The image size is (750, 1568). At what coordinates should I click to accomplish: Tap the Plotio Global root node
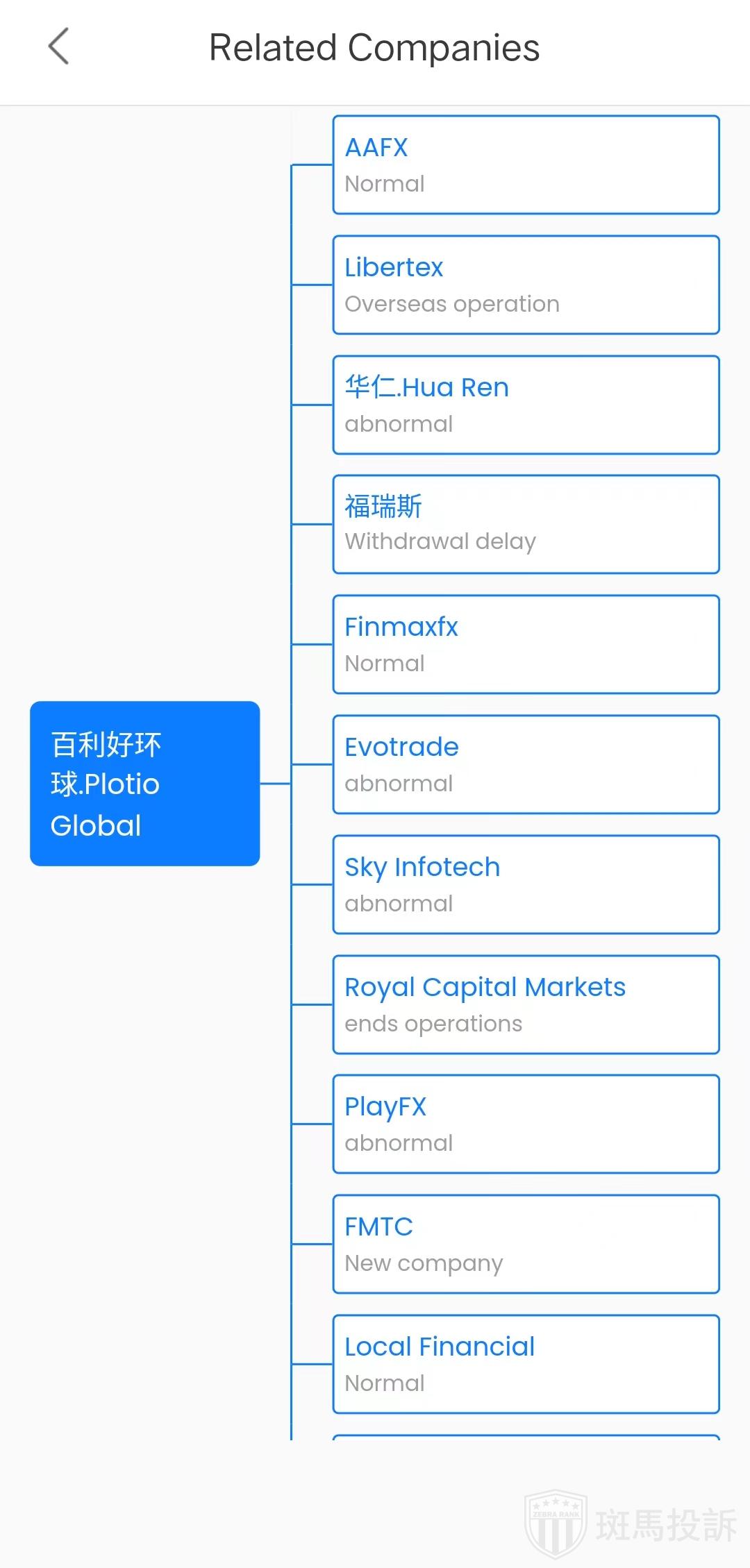pos(144,784)
